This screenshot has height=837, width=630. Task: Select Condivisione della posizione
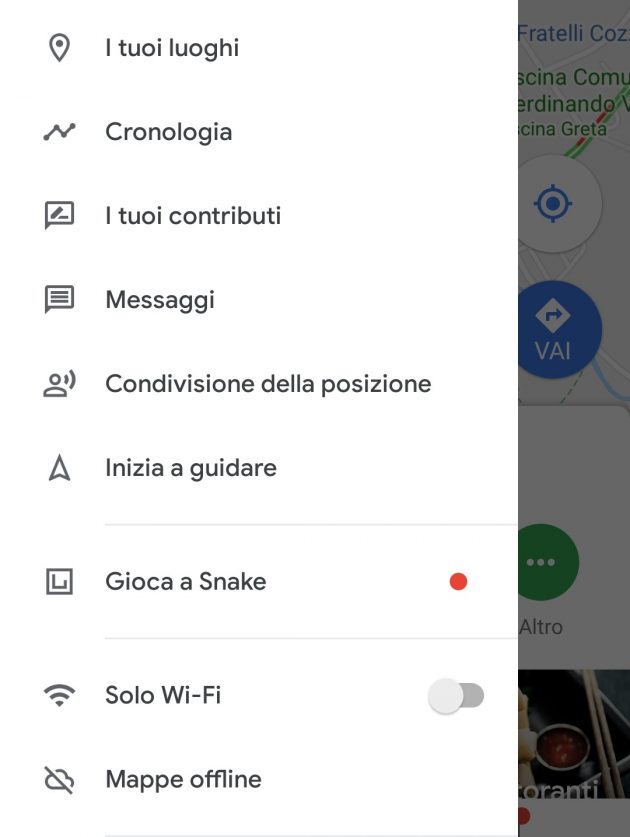click(268, 384)
